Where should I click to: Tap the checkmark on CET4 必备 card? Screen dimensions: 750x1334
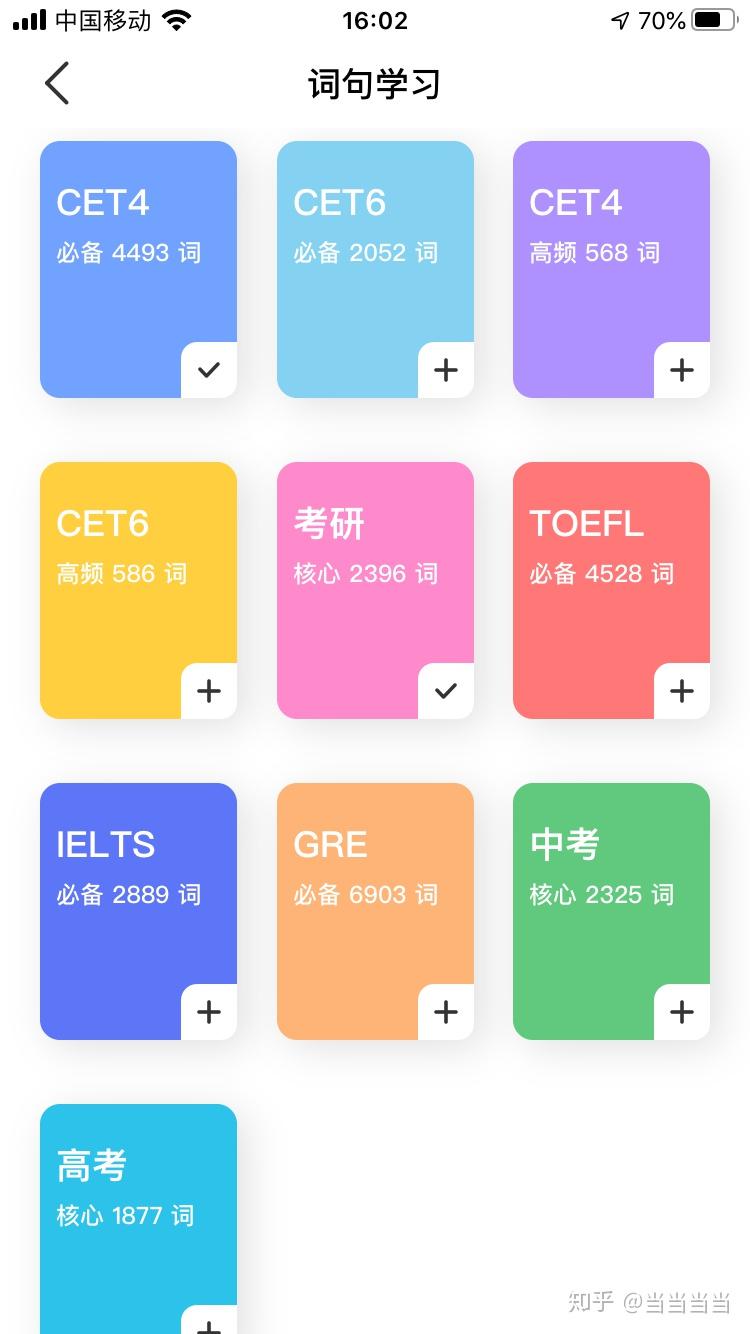209,370
